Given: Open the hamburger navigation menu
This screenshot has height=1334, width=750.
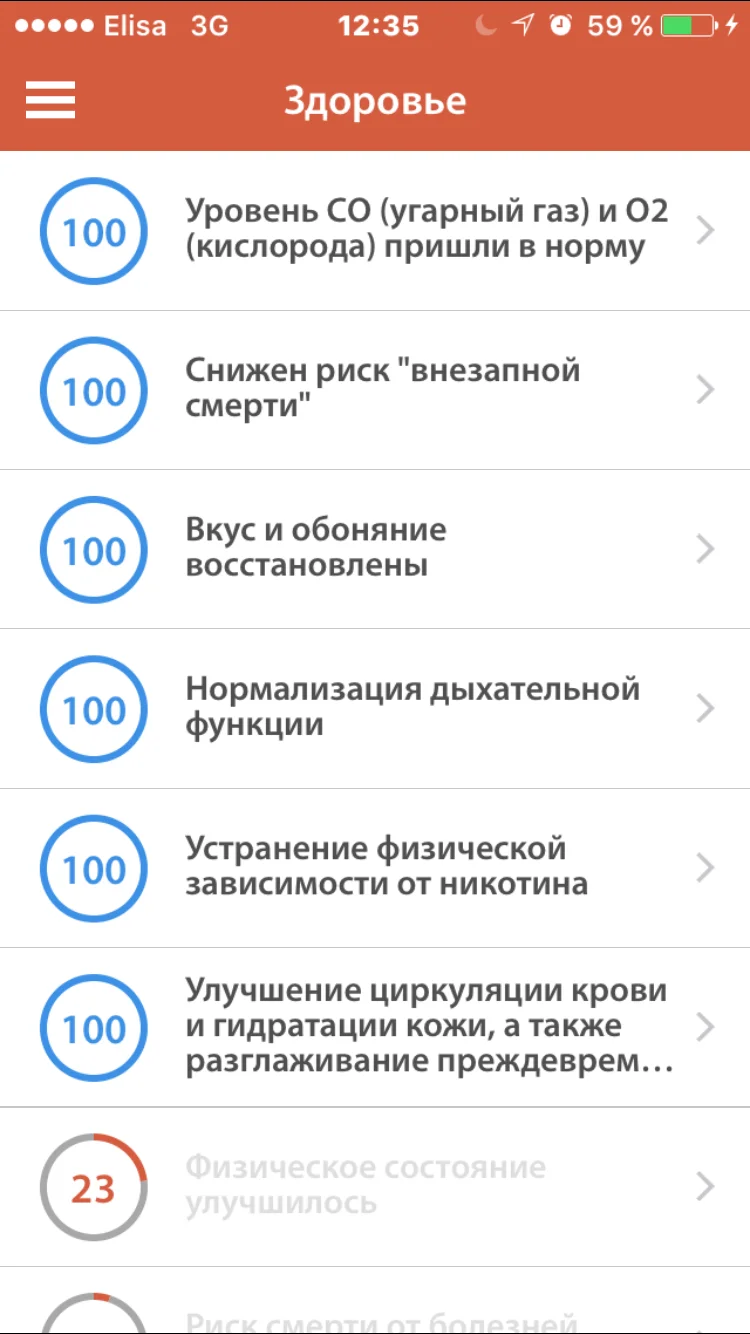Looking at the screenshot, I should [x=50, y=100].
